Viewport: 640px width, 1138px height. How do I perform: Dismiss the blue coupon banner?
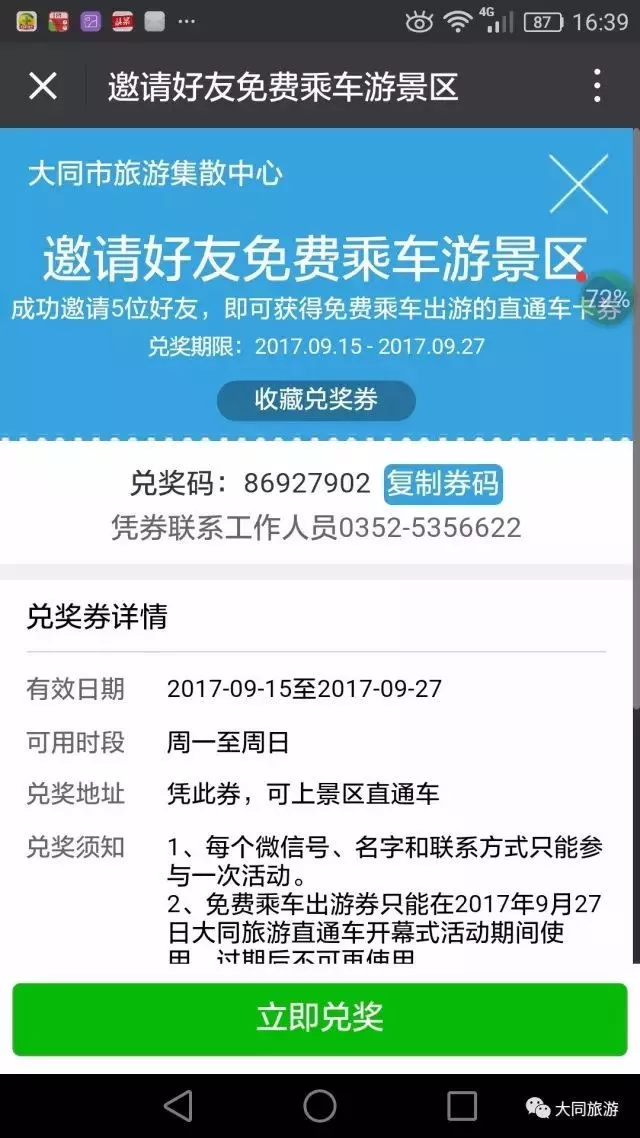(578, 185)
